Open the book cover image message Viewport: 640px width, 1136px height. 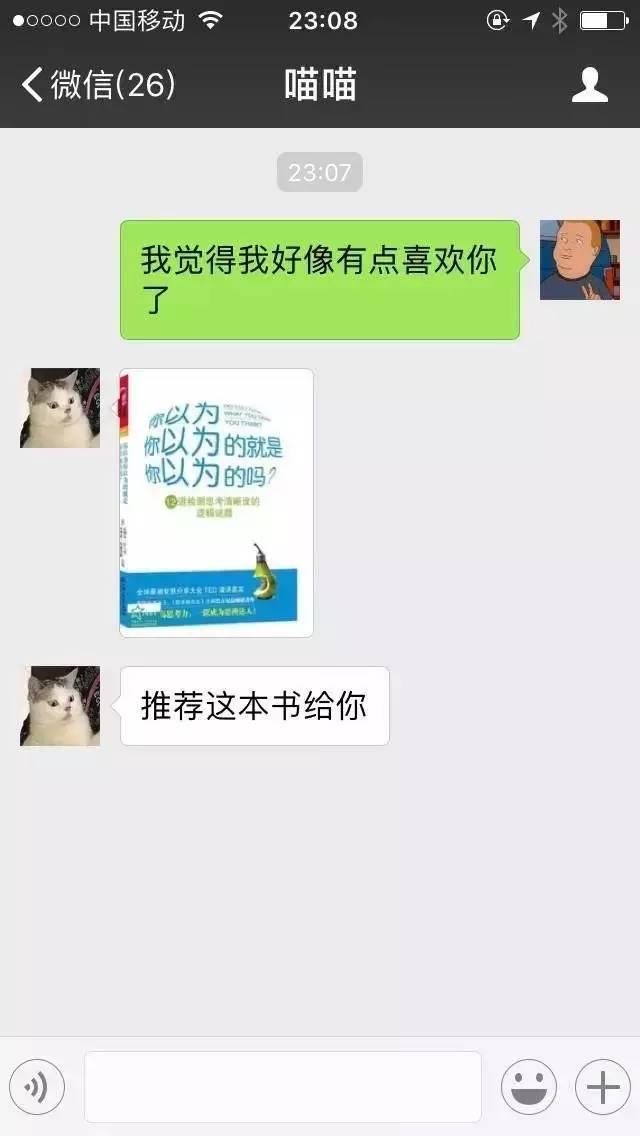tap(216, 503)
